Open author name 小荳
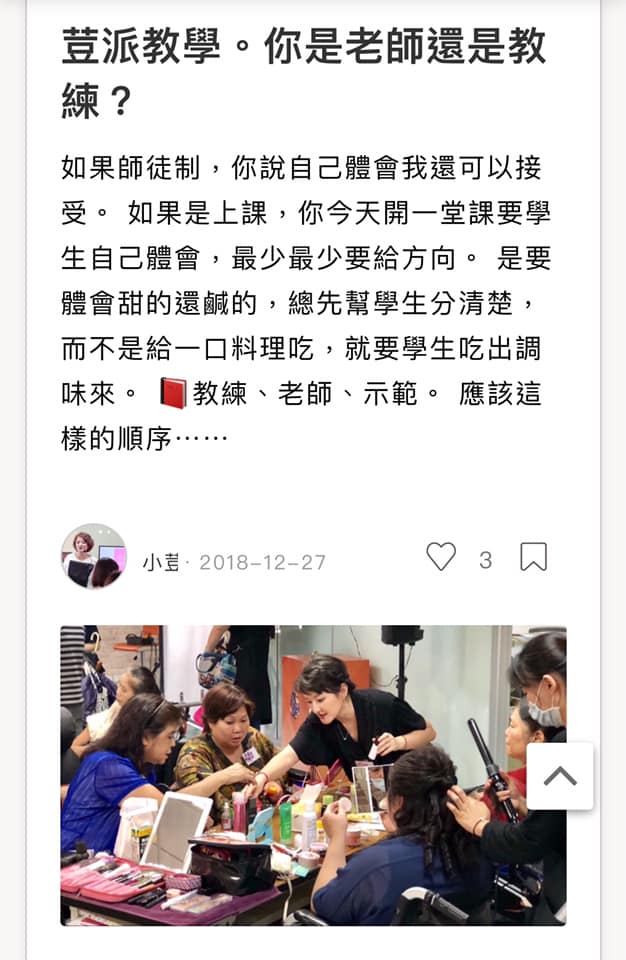 click(160, 563)
